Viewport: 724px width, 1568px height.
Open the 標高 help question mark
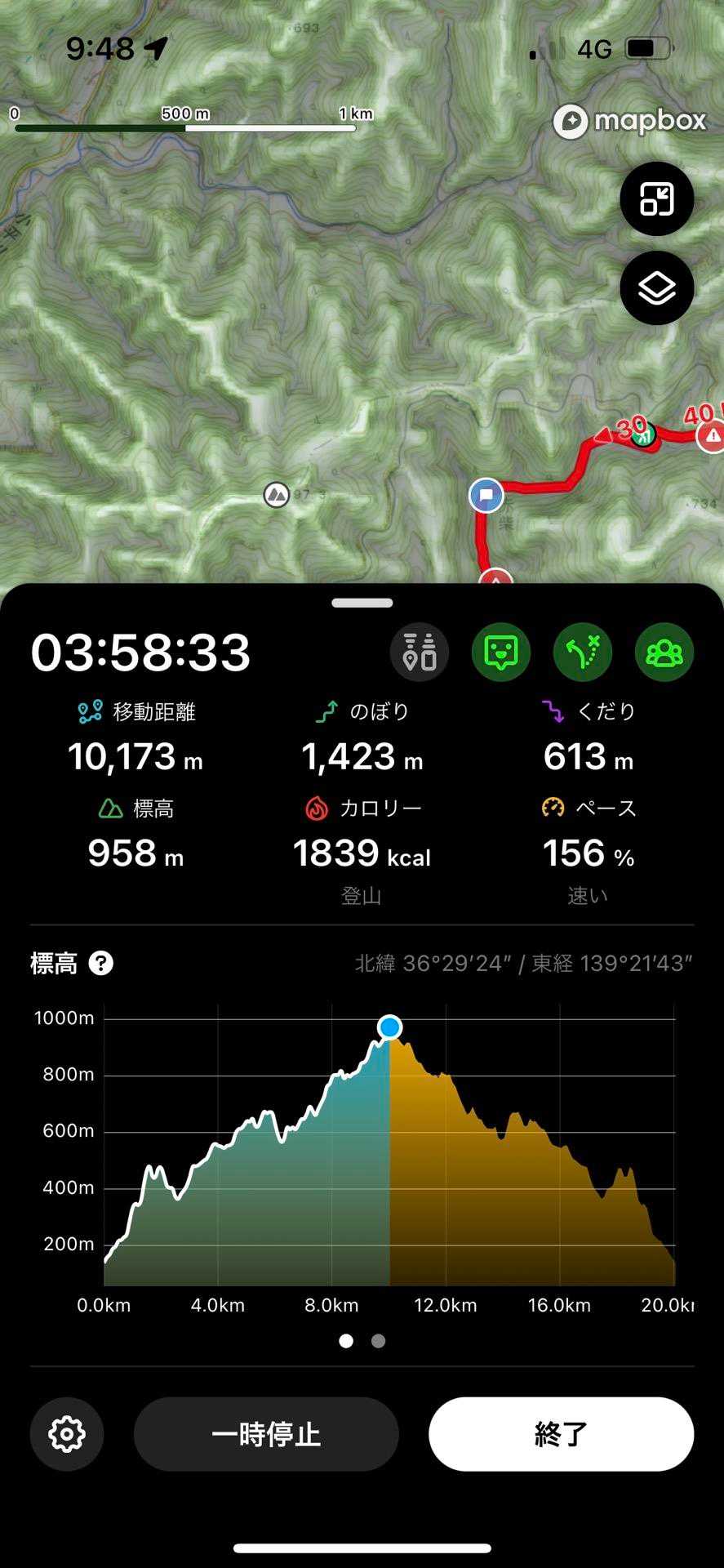(x=100, y=964)
